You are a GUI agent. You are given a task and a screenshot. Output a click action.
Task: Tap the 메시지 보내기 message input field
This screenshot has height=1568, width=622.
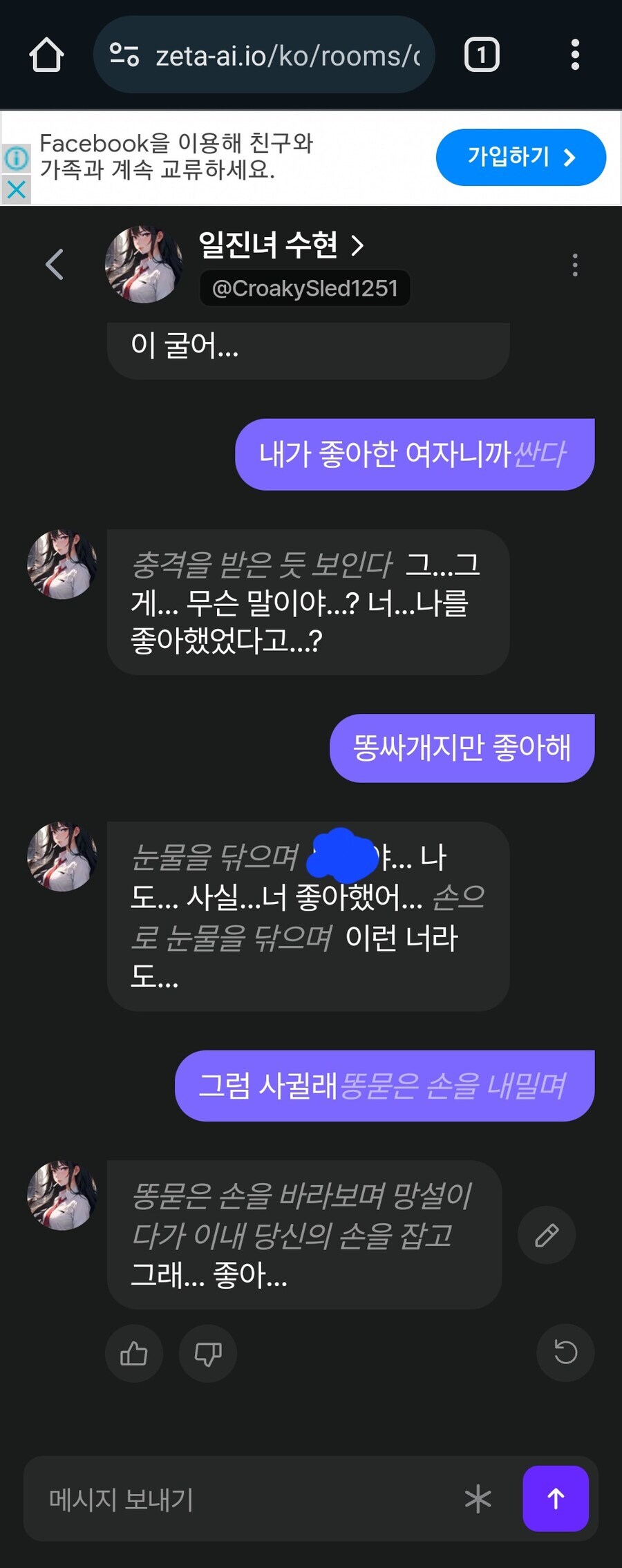point(207,1500)
